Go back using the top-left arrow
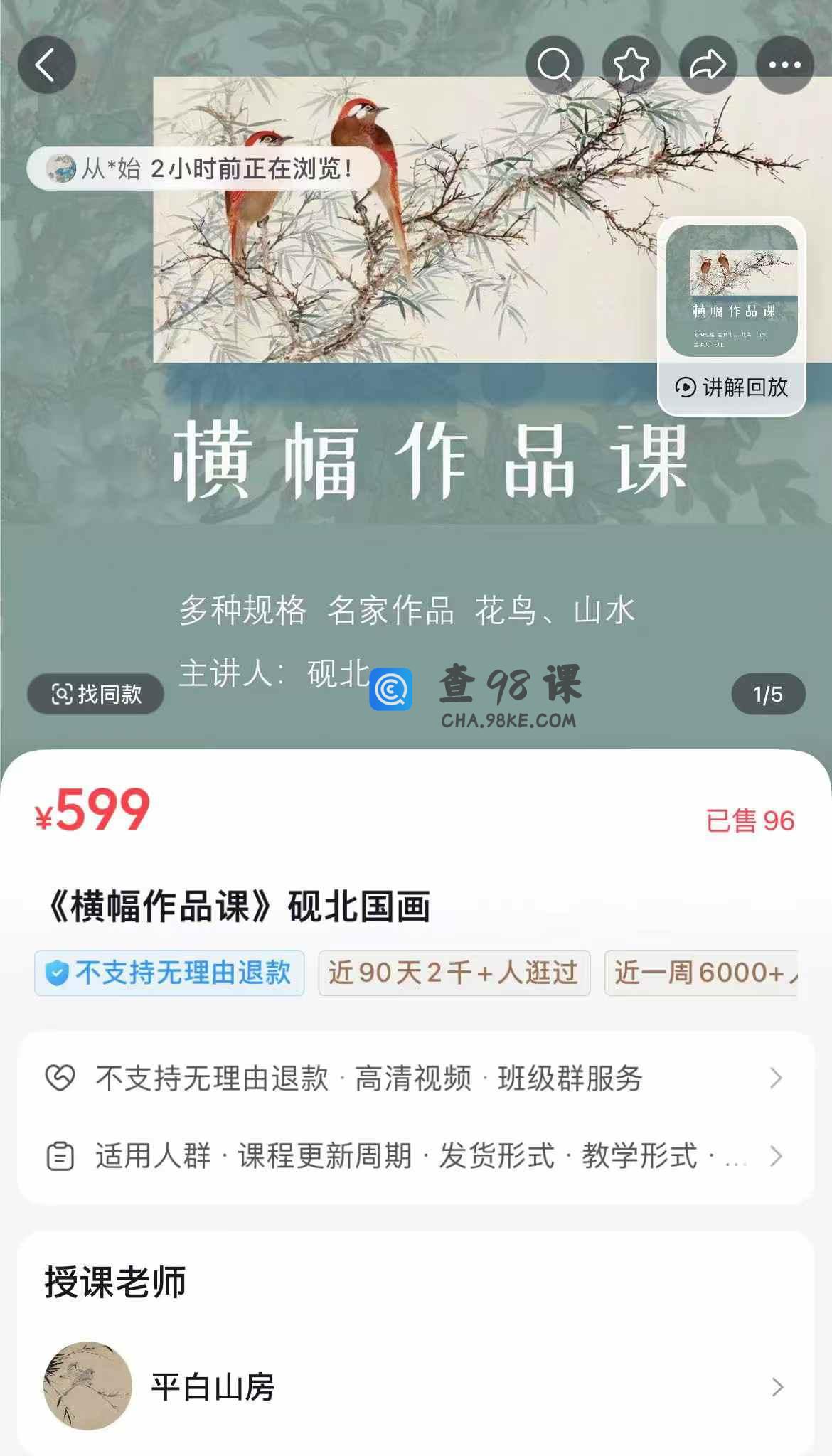 (47, 65)
